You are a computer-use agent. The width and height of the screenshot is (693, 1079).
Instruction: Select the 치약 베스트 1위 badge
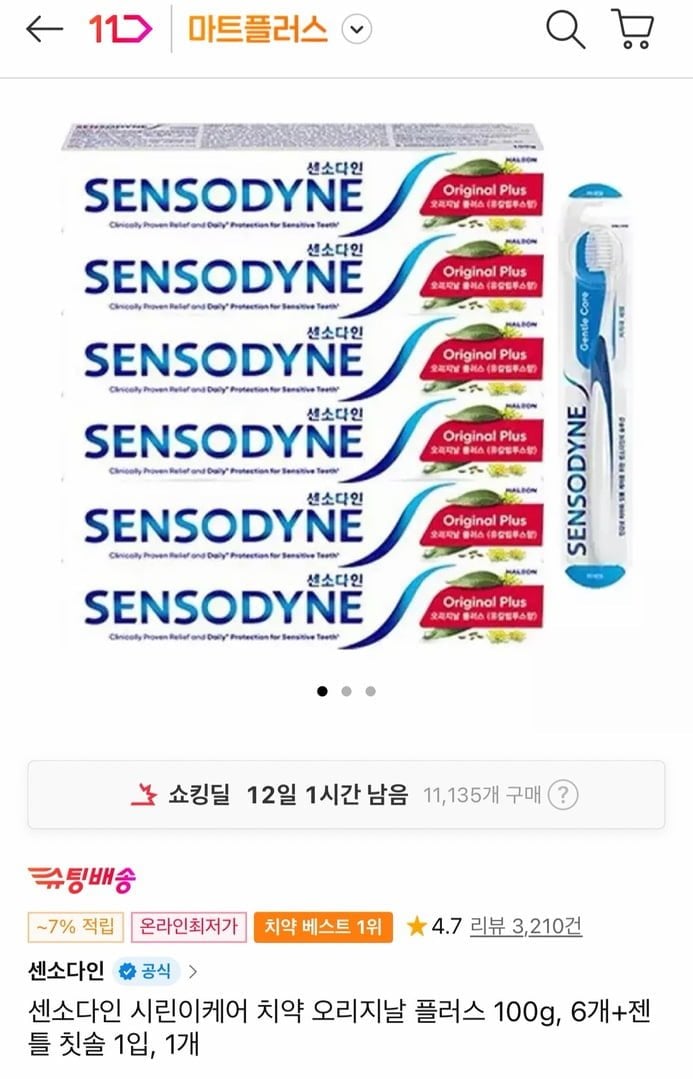pyautogui.click(x=323, y=927)
